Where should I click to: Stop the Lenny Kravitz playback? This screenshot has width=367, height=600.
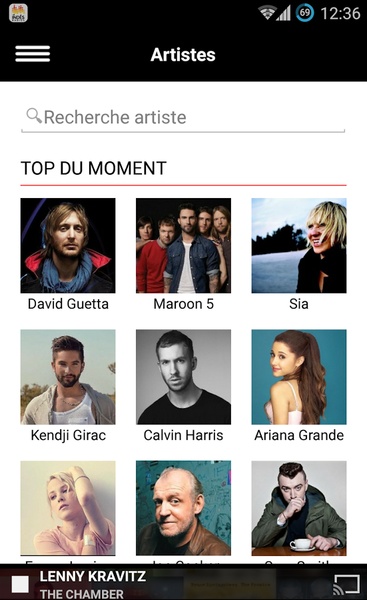20,584
